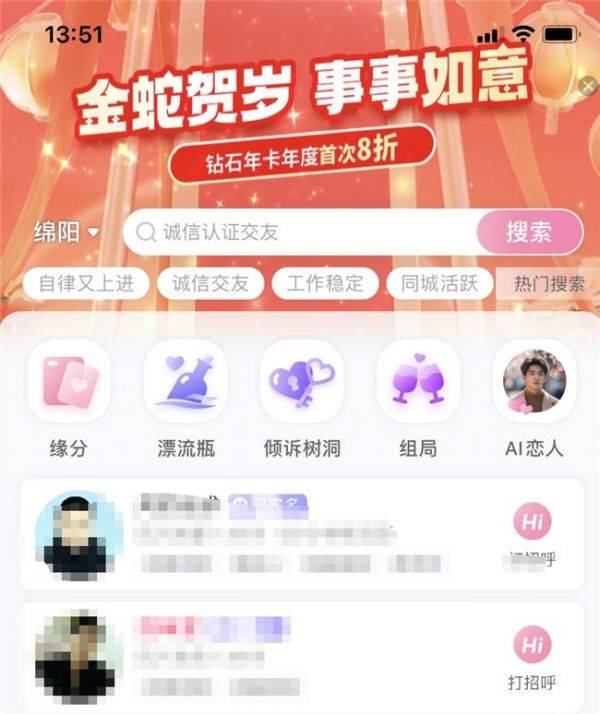Say Hi to the first listed user

(x=532, y=524)
